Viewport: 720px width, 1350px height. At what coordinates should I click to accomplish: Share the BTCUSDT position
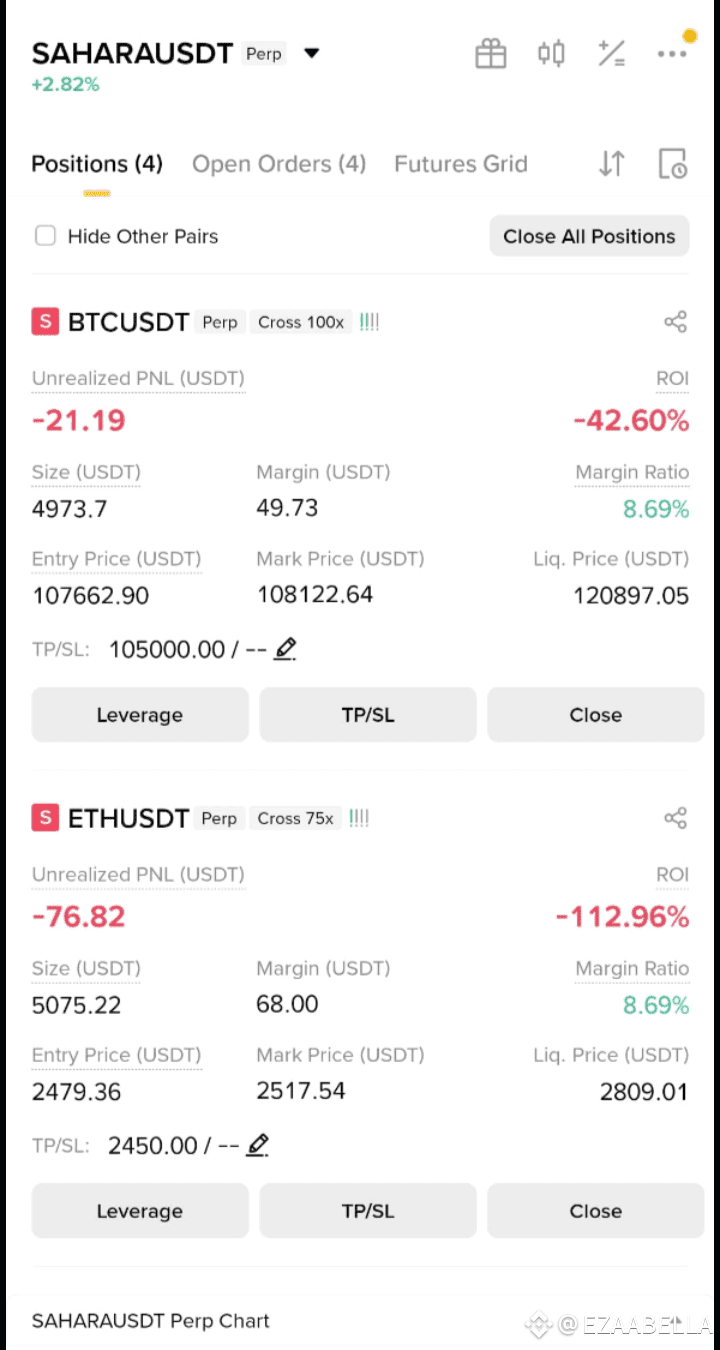tap(676, 322)
